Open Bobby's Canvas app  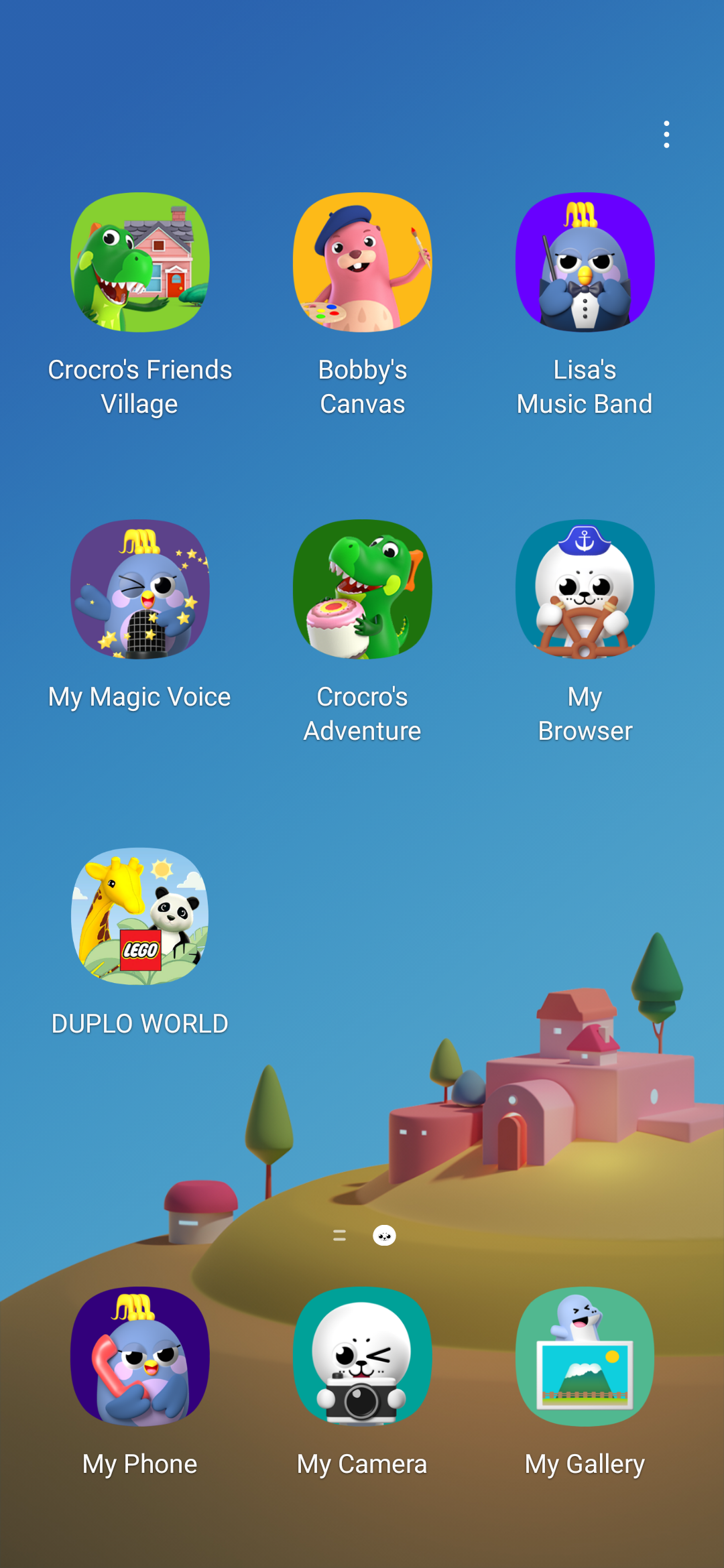point(363,263)
